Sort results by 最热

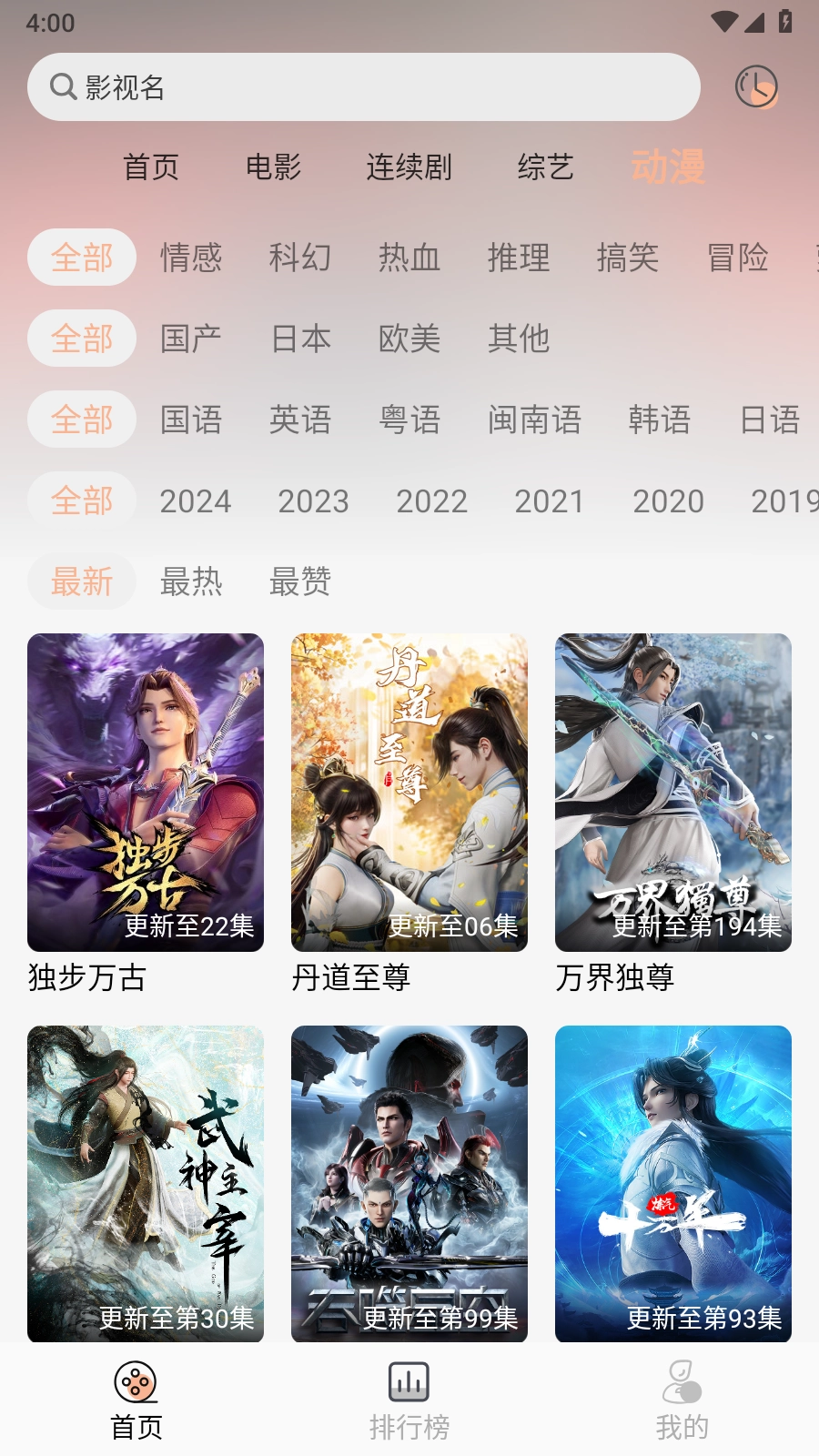pyautogui.click(x=191, y=581)
